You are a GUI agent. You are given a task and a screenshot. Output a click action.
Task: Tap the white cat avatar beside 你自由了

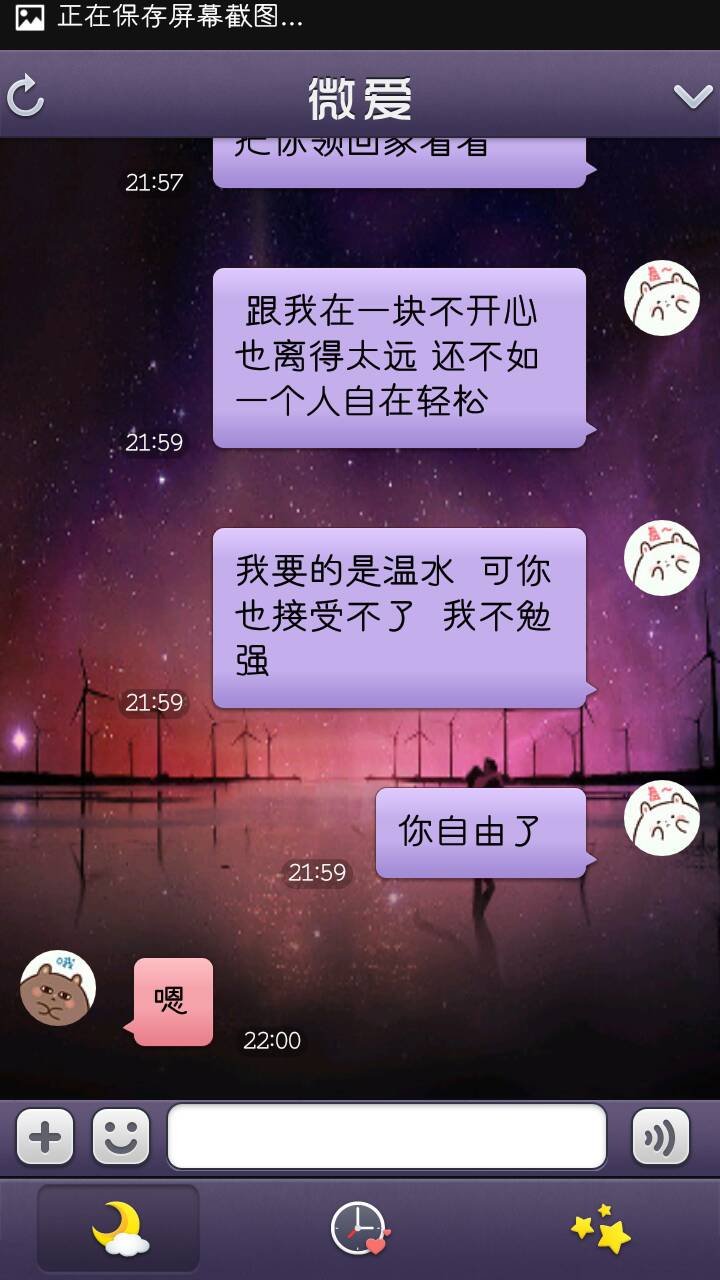tap(661, 818)
